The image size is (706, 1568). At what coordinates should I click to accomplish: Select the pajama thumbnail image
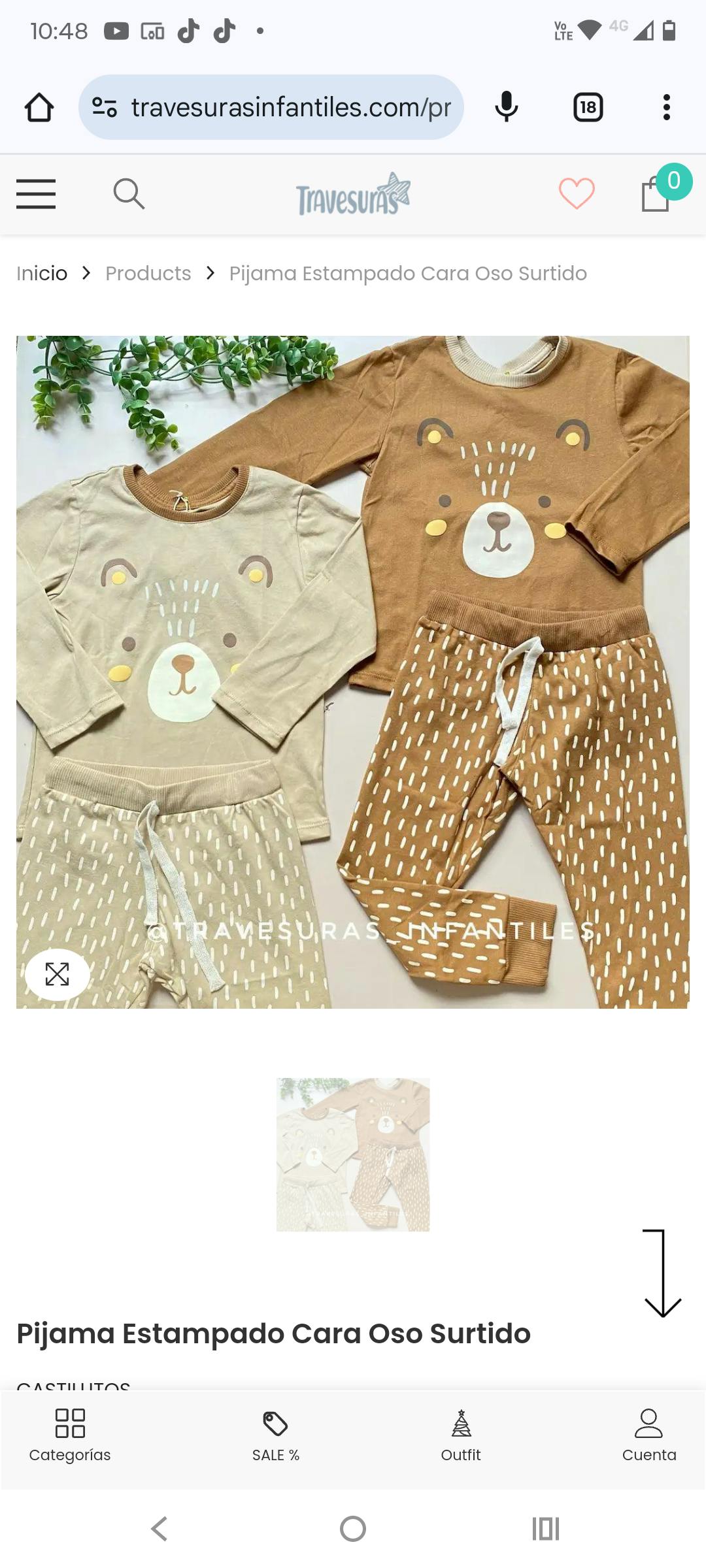pyautogui.click(x=353, y=1154)
